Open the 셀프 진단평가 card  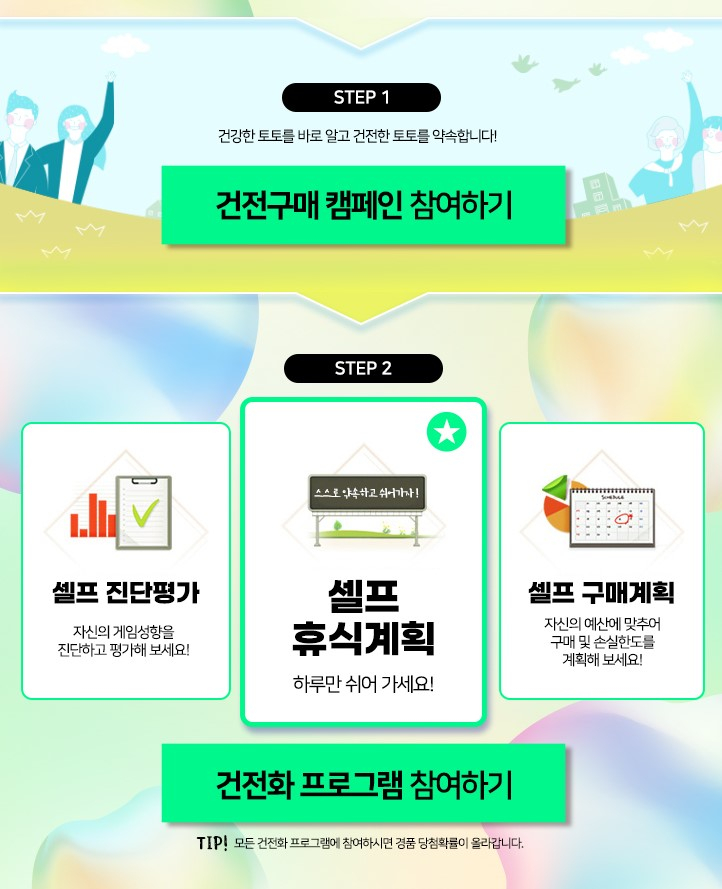point(126,560)
